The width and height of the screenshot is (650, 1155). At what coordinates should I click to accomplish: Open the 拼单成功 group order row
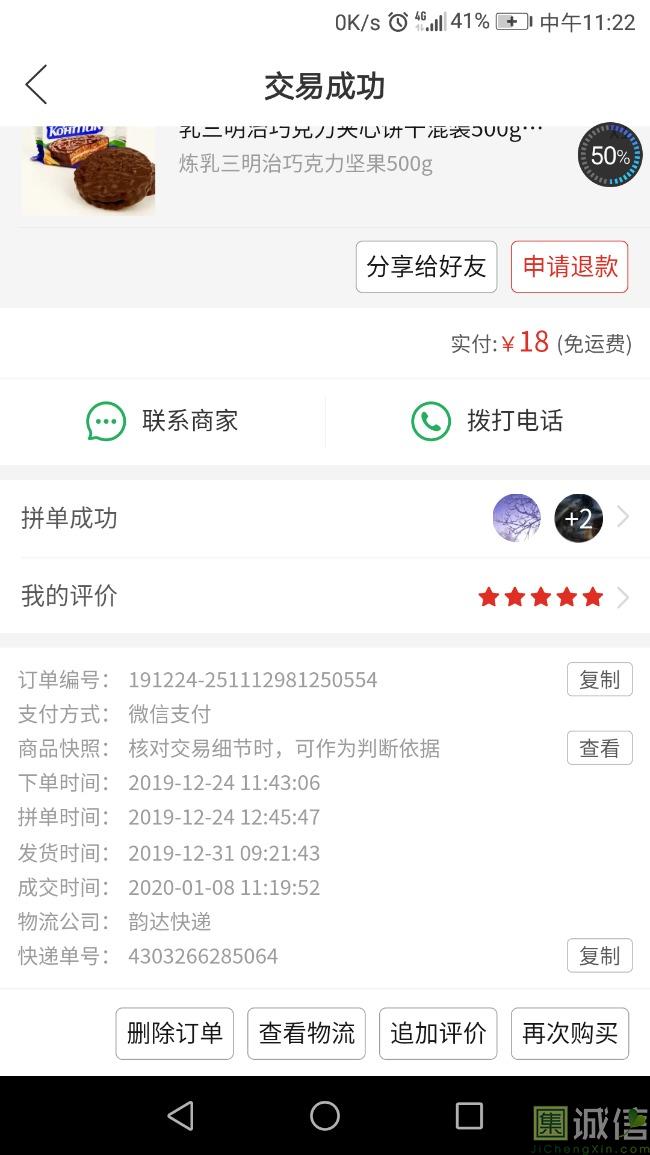click(325, 518)
